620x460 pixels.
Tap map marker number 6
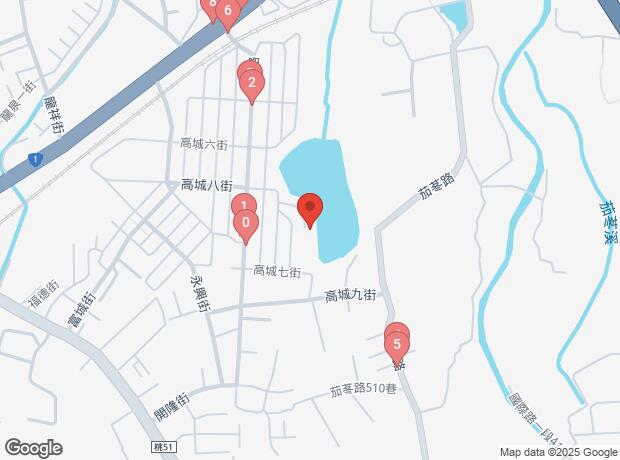(228, 13)
